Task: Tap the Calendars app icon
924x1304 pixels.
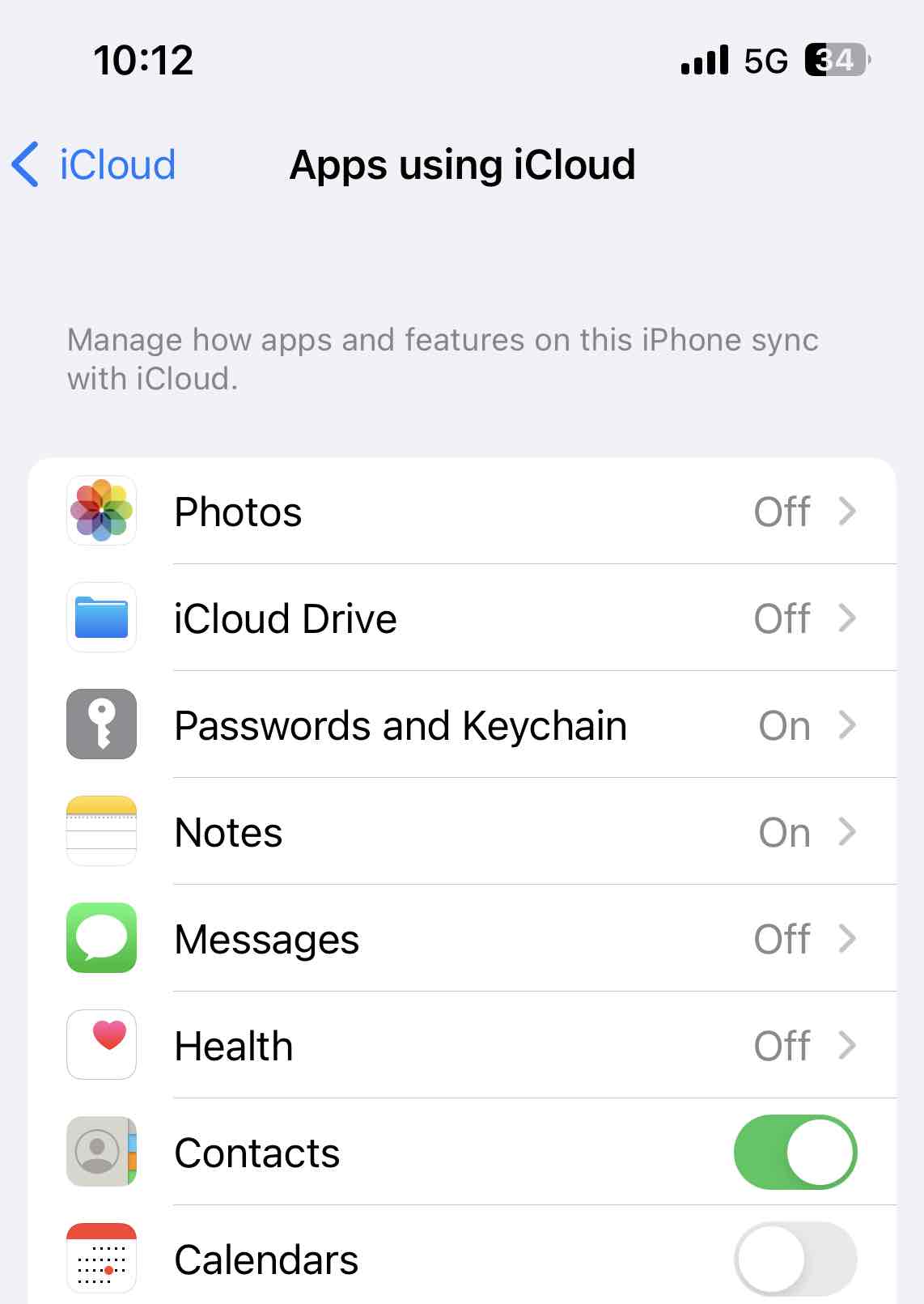Action: pos(101,1259)
